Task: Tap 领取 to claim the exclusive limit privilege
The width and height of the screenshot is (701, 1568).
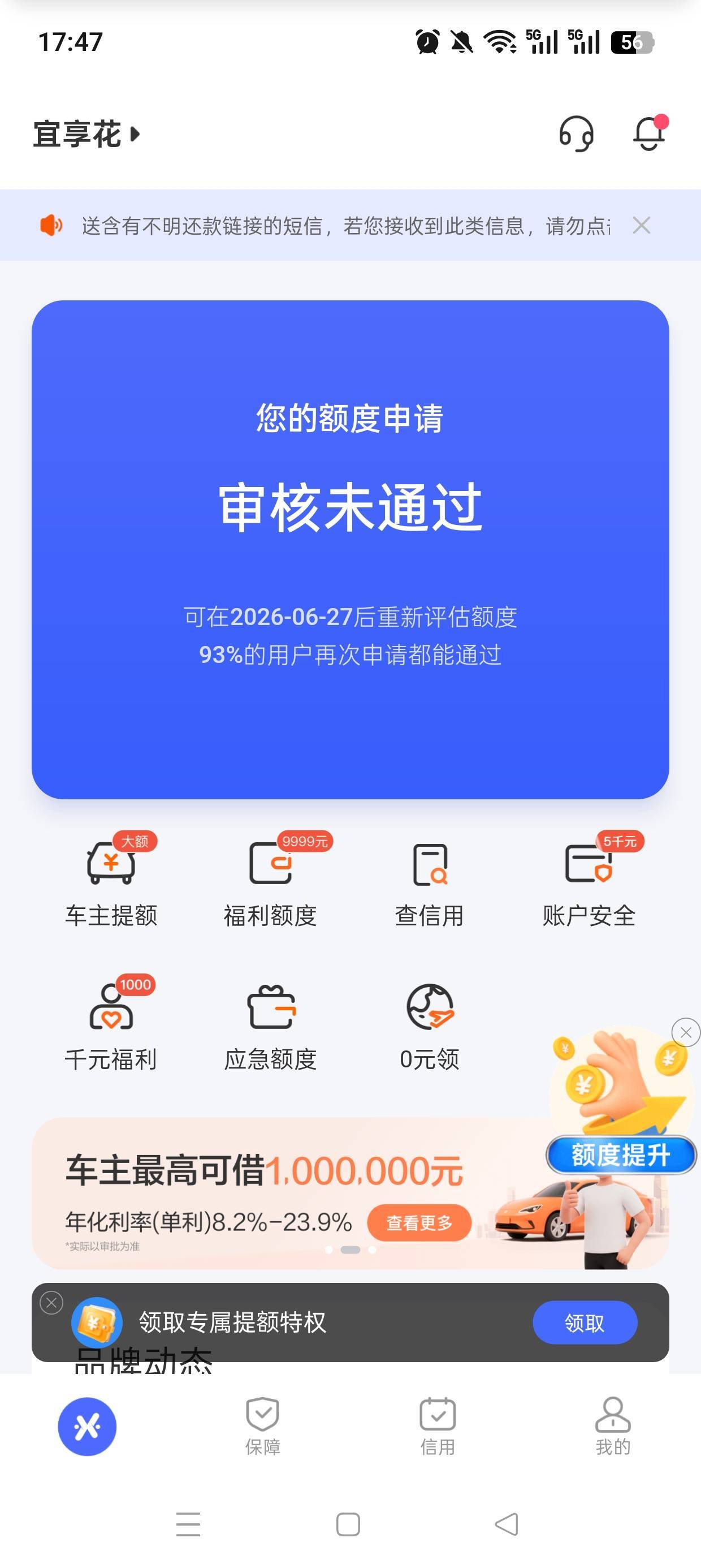Action: point(585,1322)
